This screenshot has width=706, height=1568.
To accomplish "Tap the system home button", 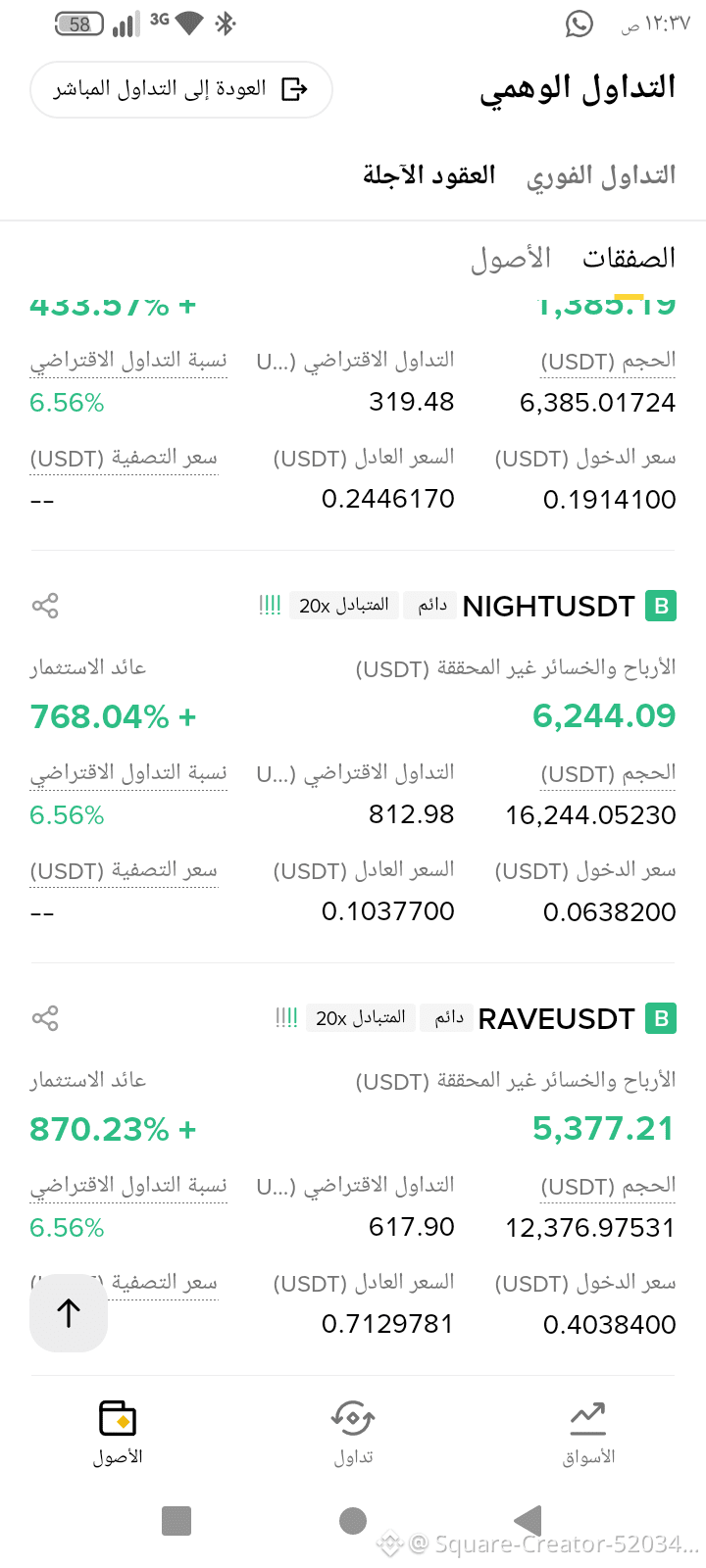I will (x=353, y=1521).
